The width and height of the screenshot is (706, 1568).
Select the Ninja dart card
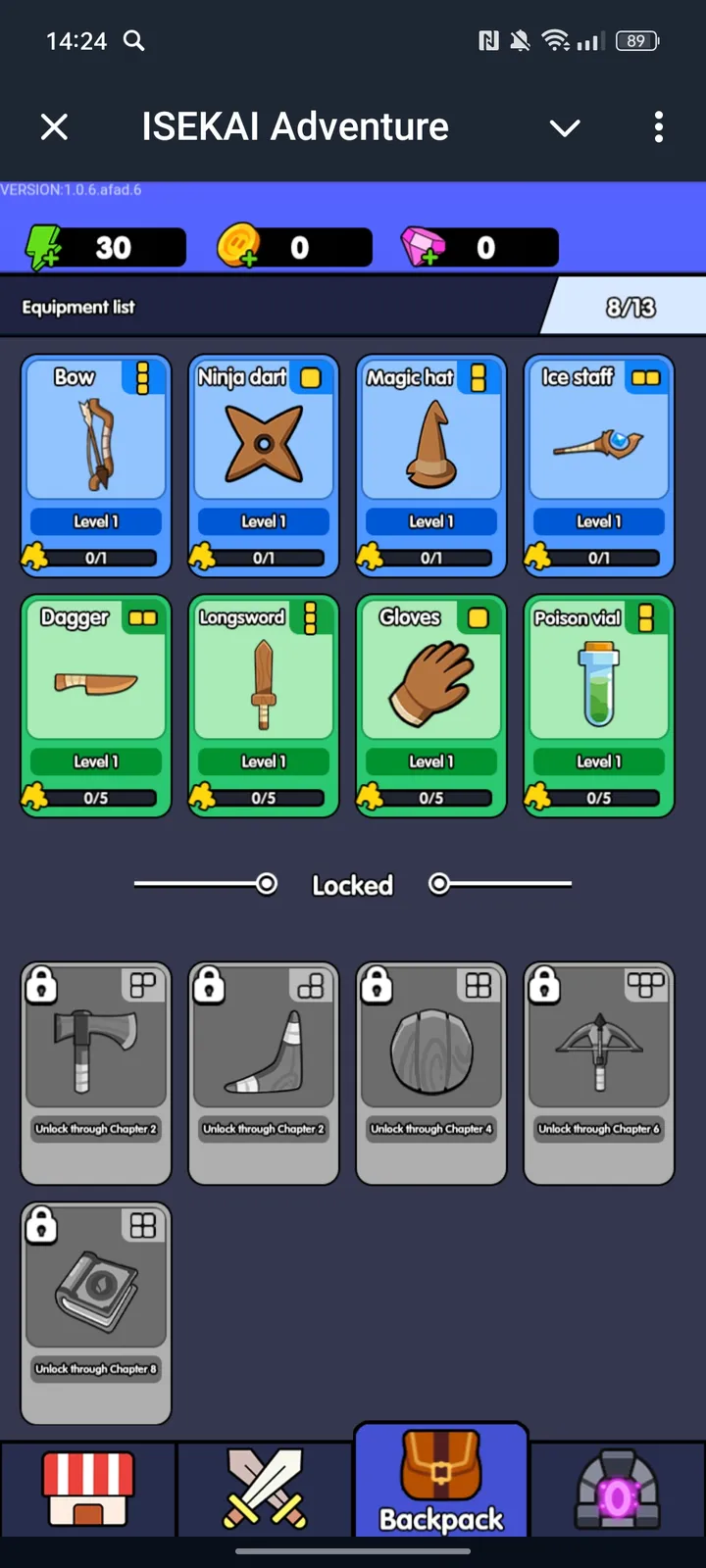[x=264, y=465]
